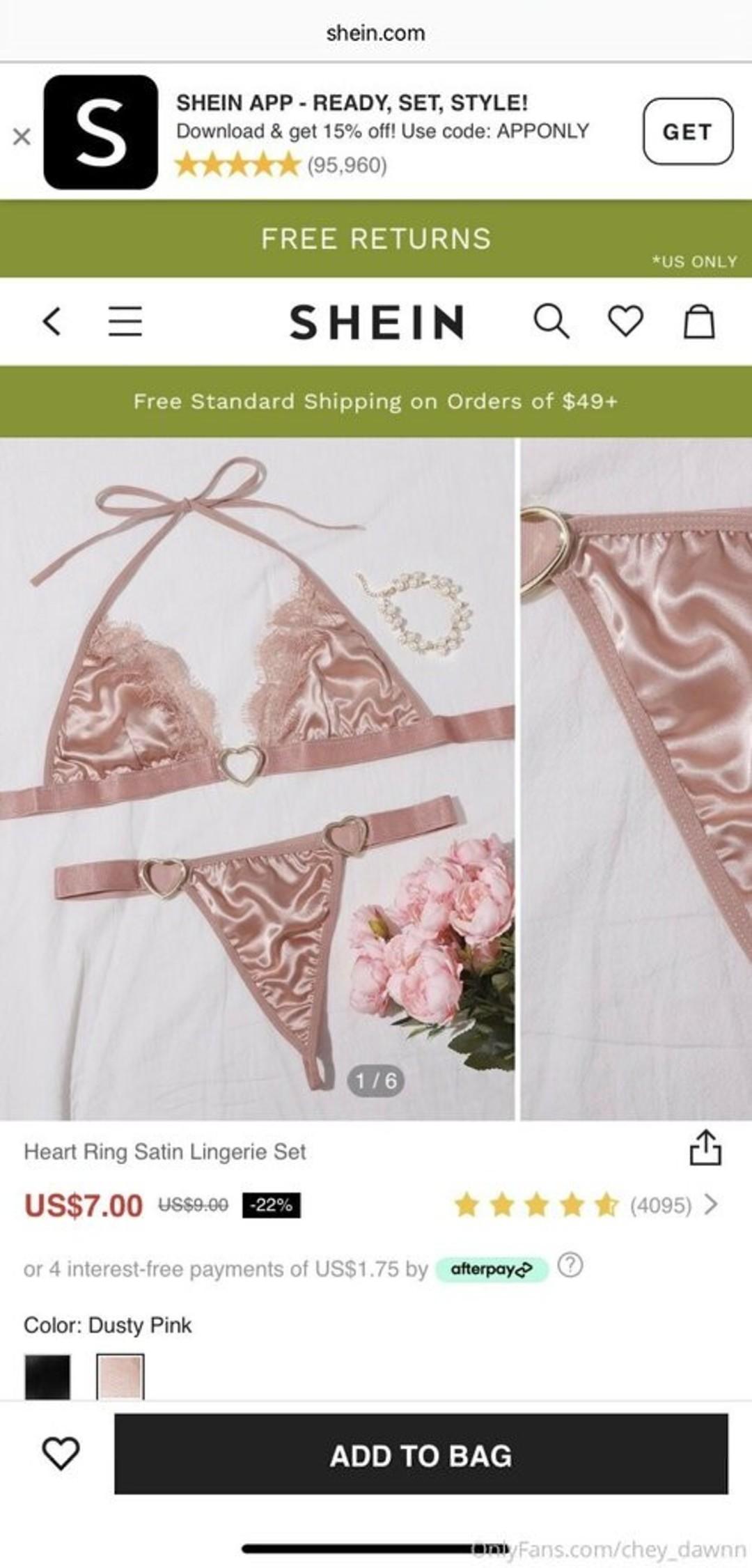
Task: Select the black color swatch
Action: click(47, 1376)
